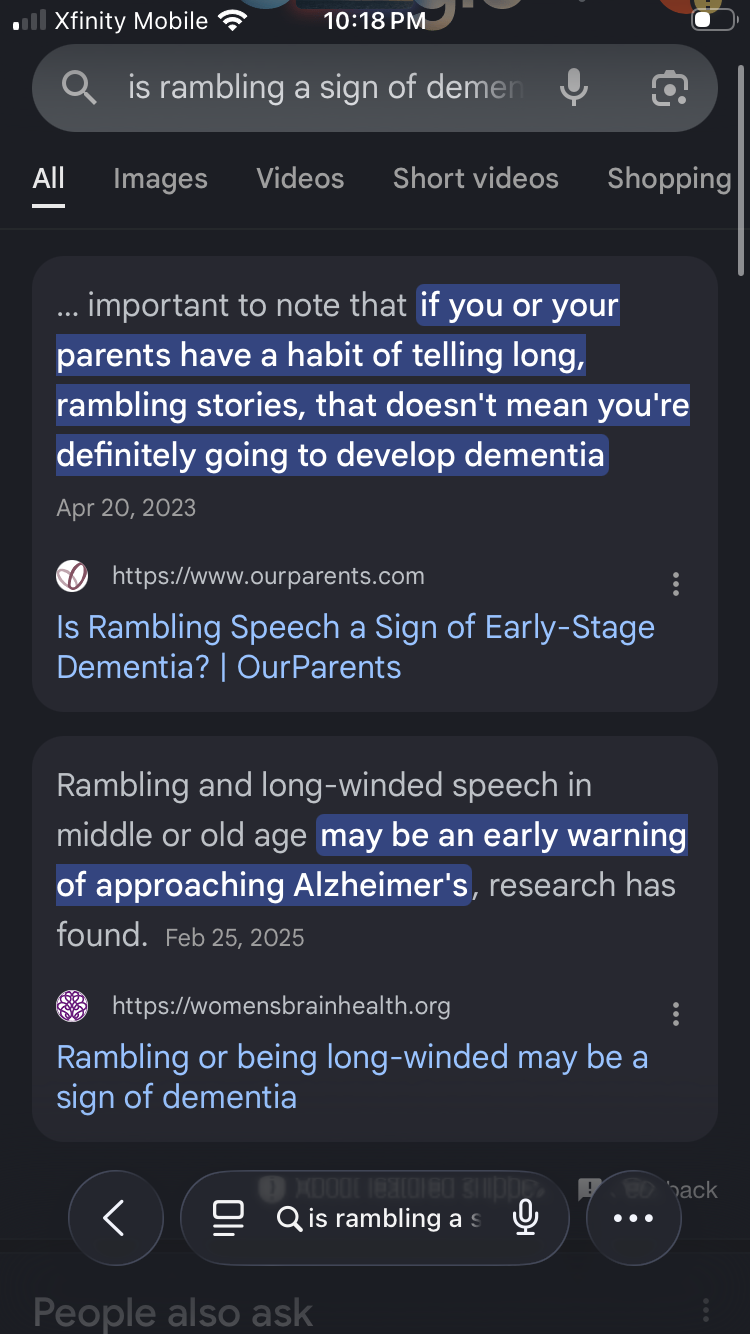Viewport: 750px width, 1334px height.
Task: Open the three-dot menu in bottom bar
Action: click(x=633, y=1218)
